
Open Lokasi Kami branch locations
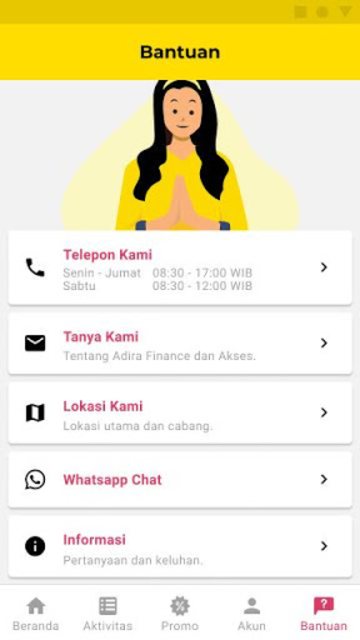pos(180,413)
